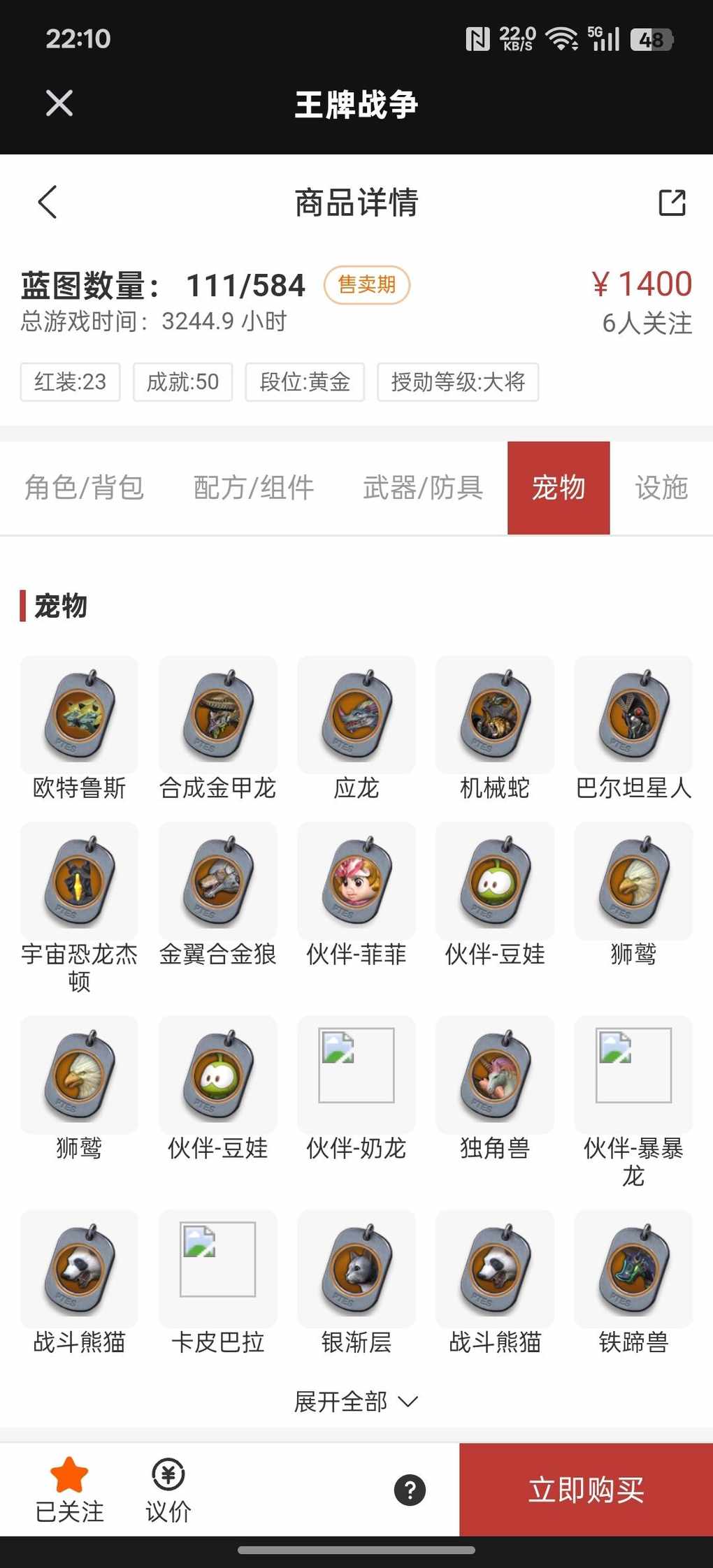
Task: Expand all pets with 展开全部
Action: 356,1401
